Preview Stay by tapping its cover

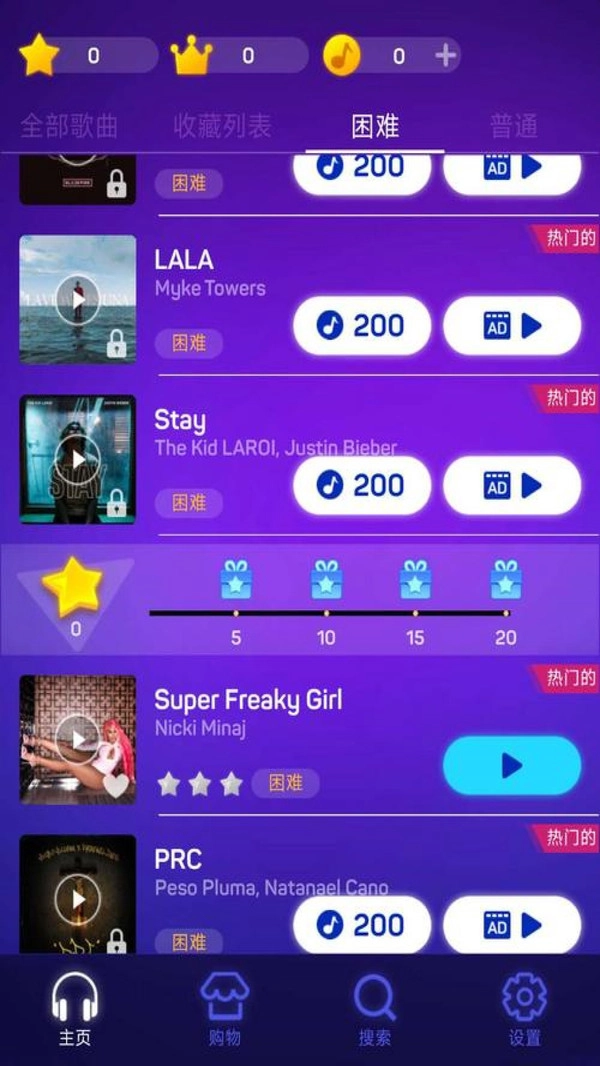77,458
